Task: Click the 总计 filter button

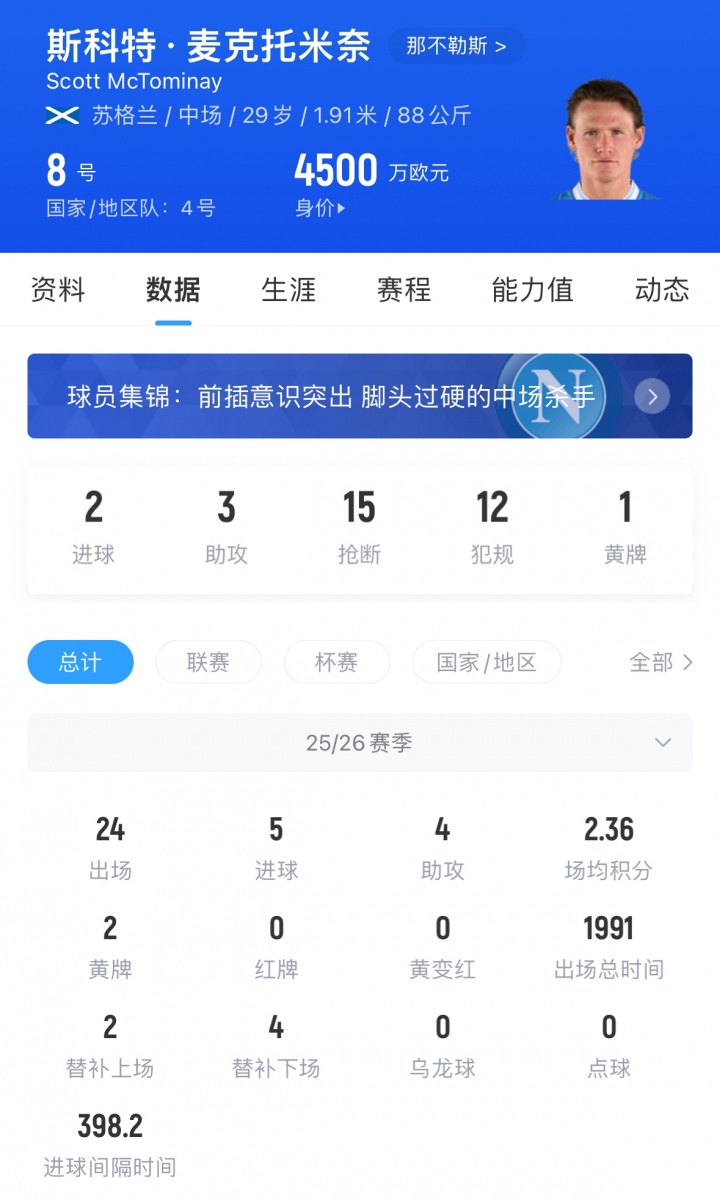Action: (80, 662)
